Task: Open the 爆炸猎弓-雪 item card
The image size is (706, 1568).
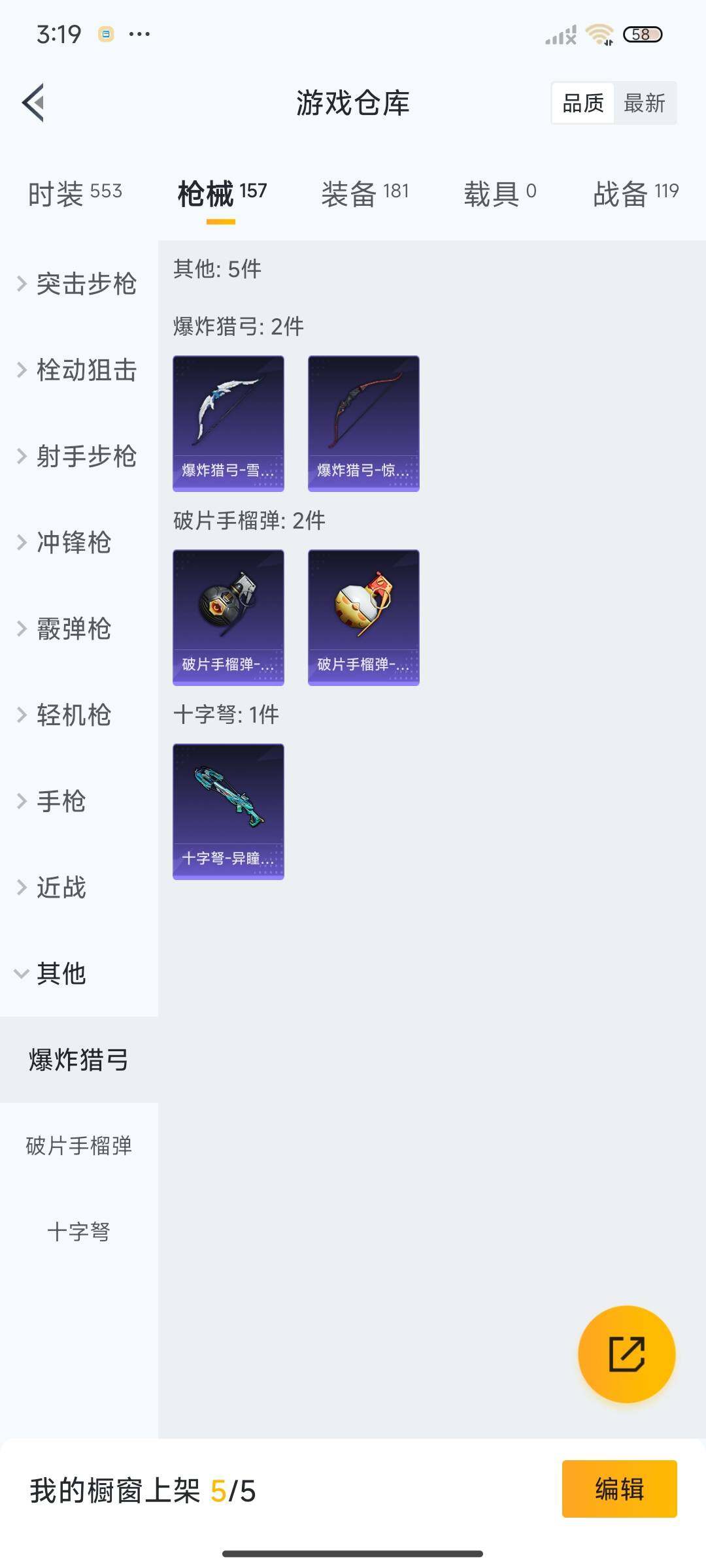Action: 228,423
